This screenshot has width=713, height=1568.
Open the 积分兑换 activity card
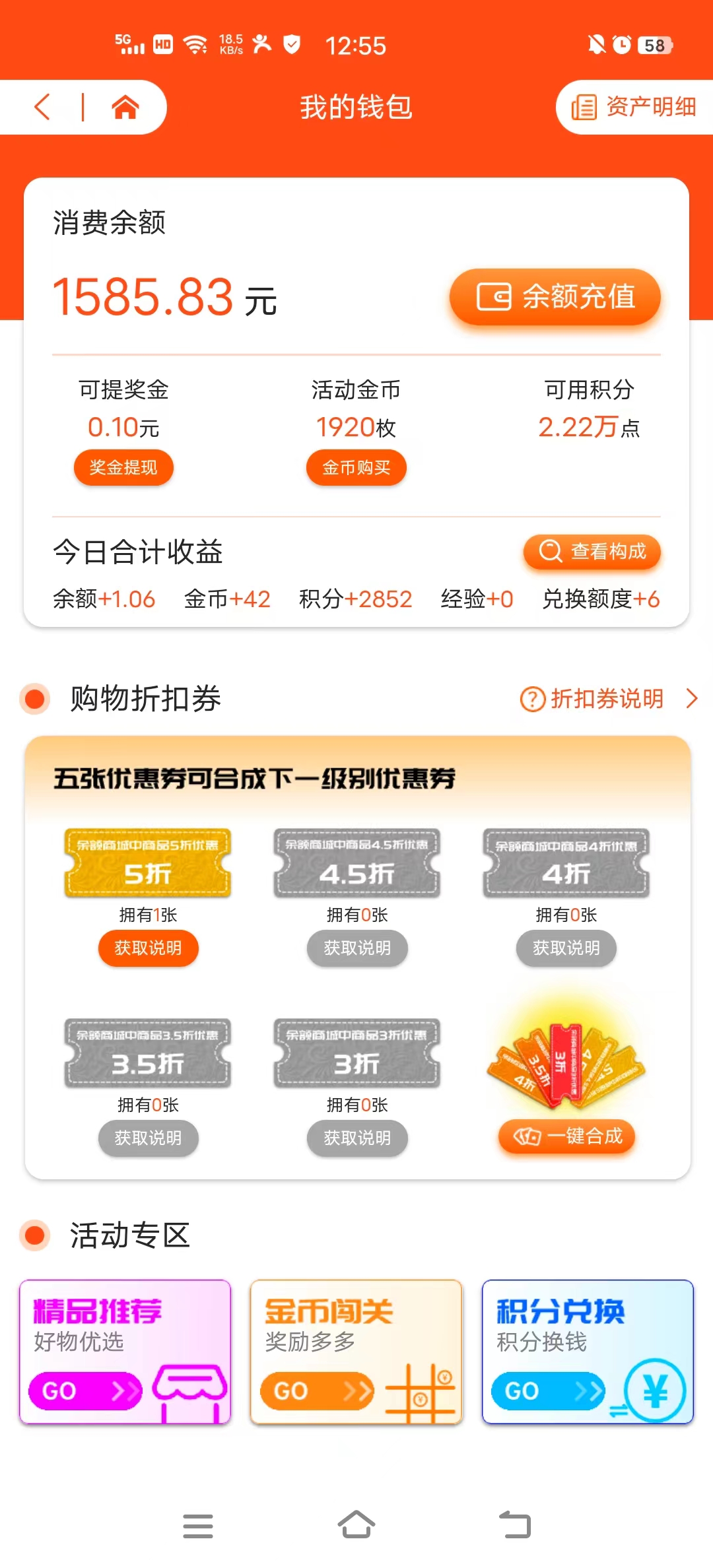(x=588, y=1352)
